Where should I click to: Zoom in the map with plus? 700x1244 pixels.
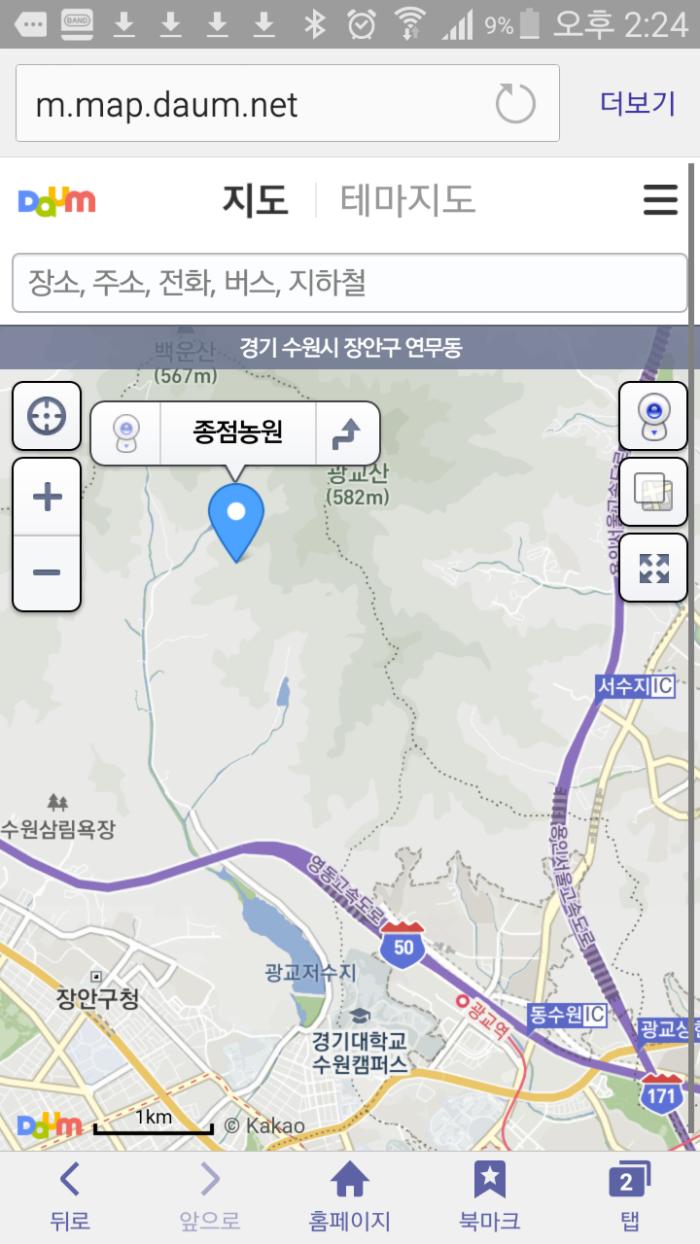46,497
